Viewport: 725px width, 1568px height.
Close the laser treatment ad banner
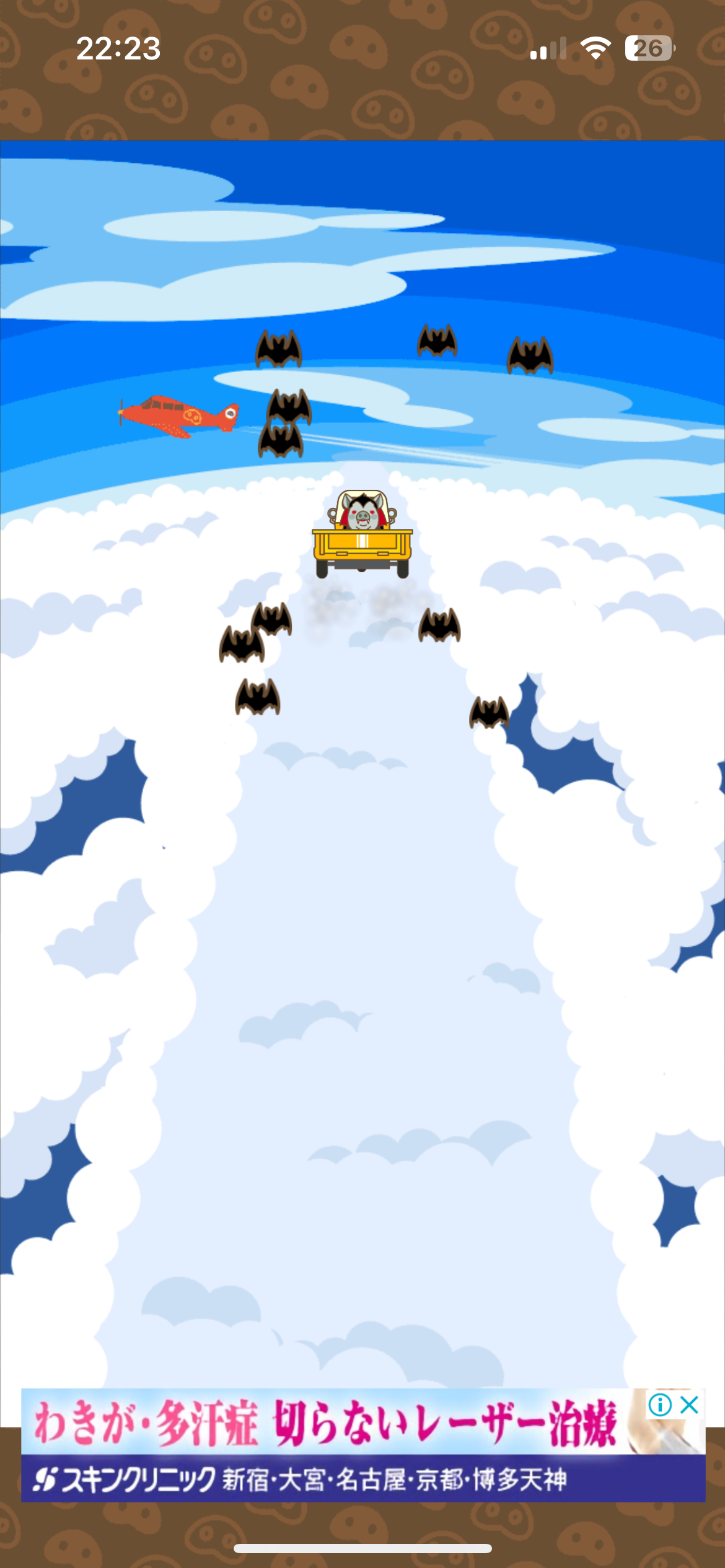[689, 1405]
